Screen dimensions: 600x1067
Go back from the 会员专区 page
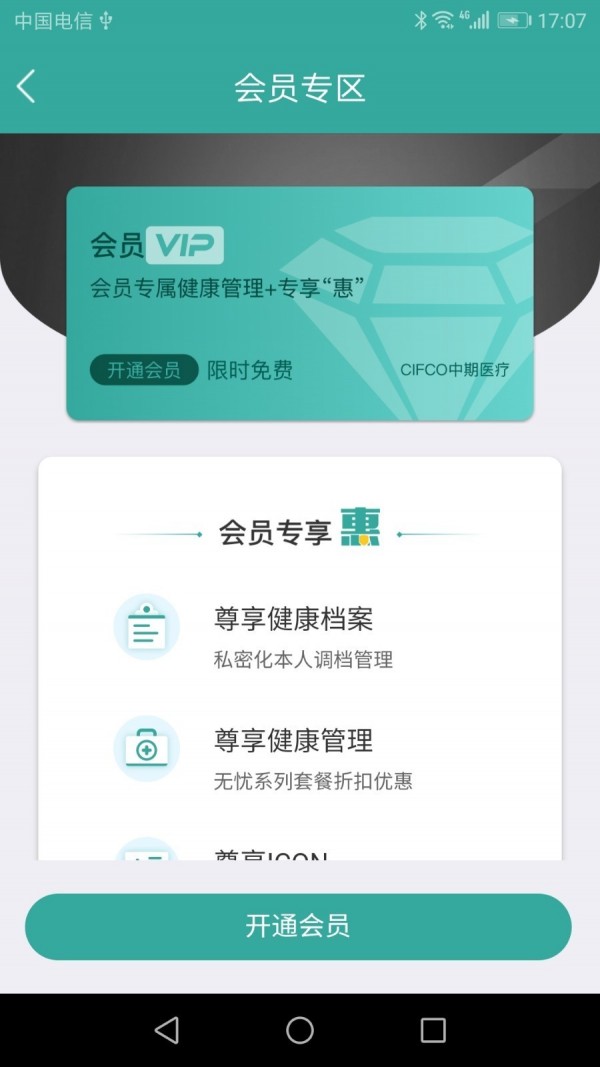click(x=27, y=87)
